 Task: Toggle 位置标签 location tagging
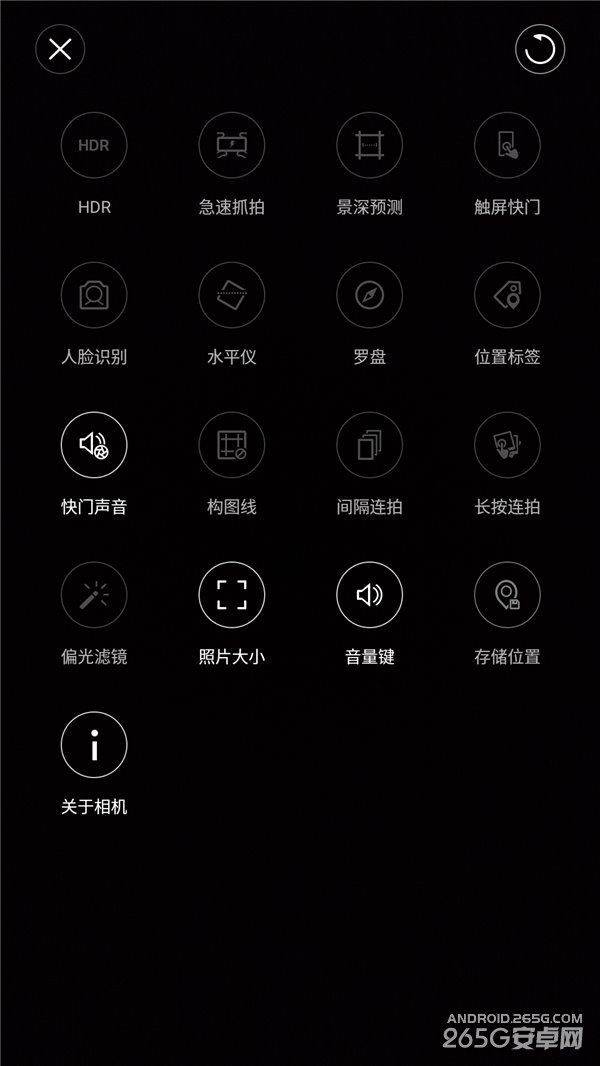coord(507,296)
